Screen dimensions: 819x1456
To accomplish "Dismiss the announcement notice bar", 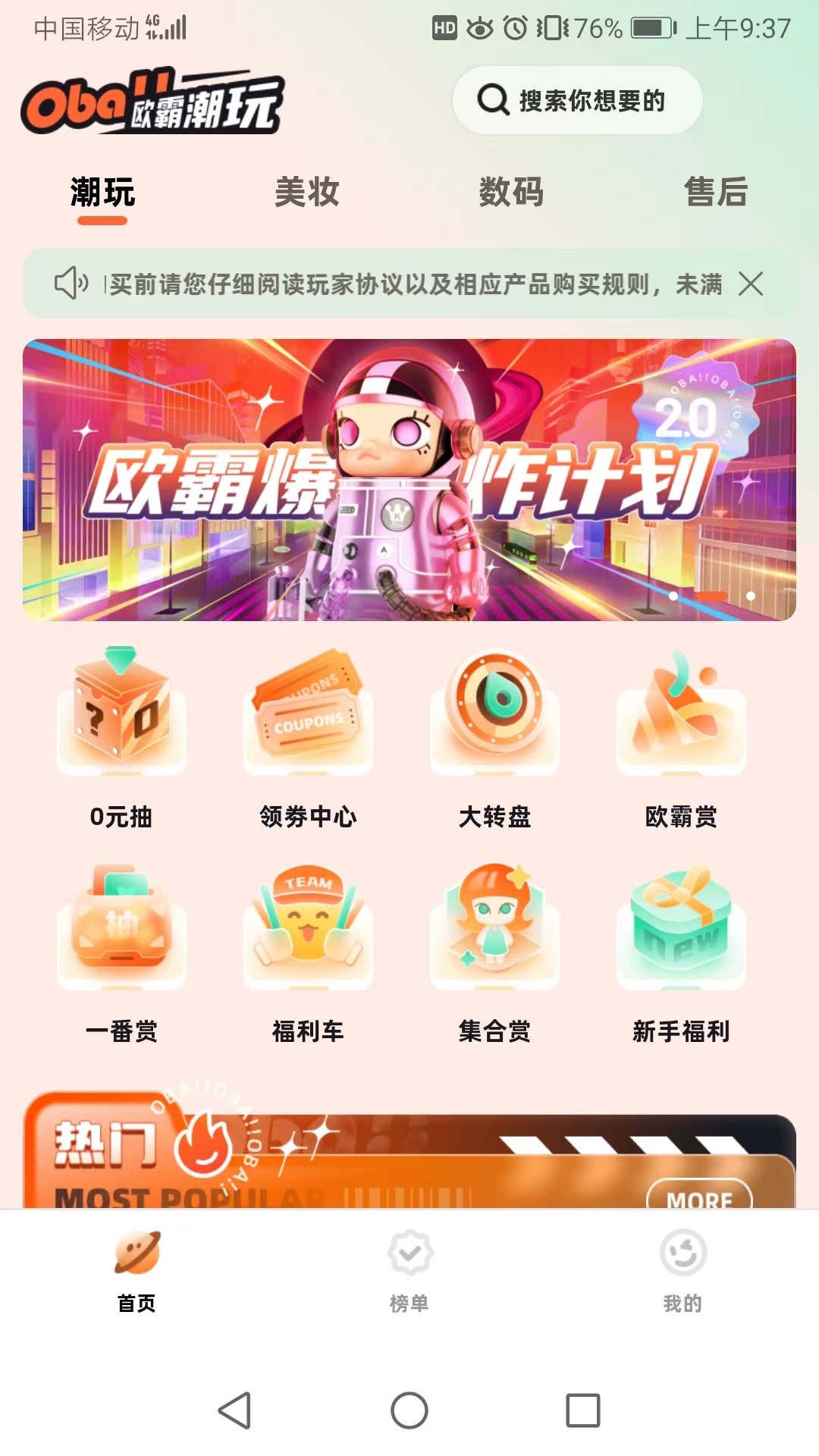I will pyautogui.click(x=751, y=284).
